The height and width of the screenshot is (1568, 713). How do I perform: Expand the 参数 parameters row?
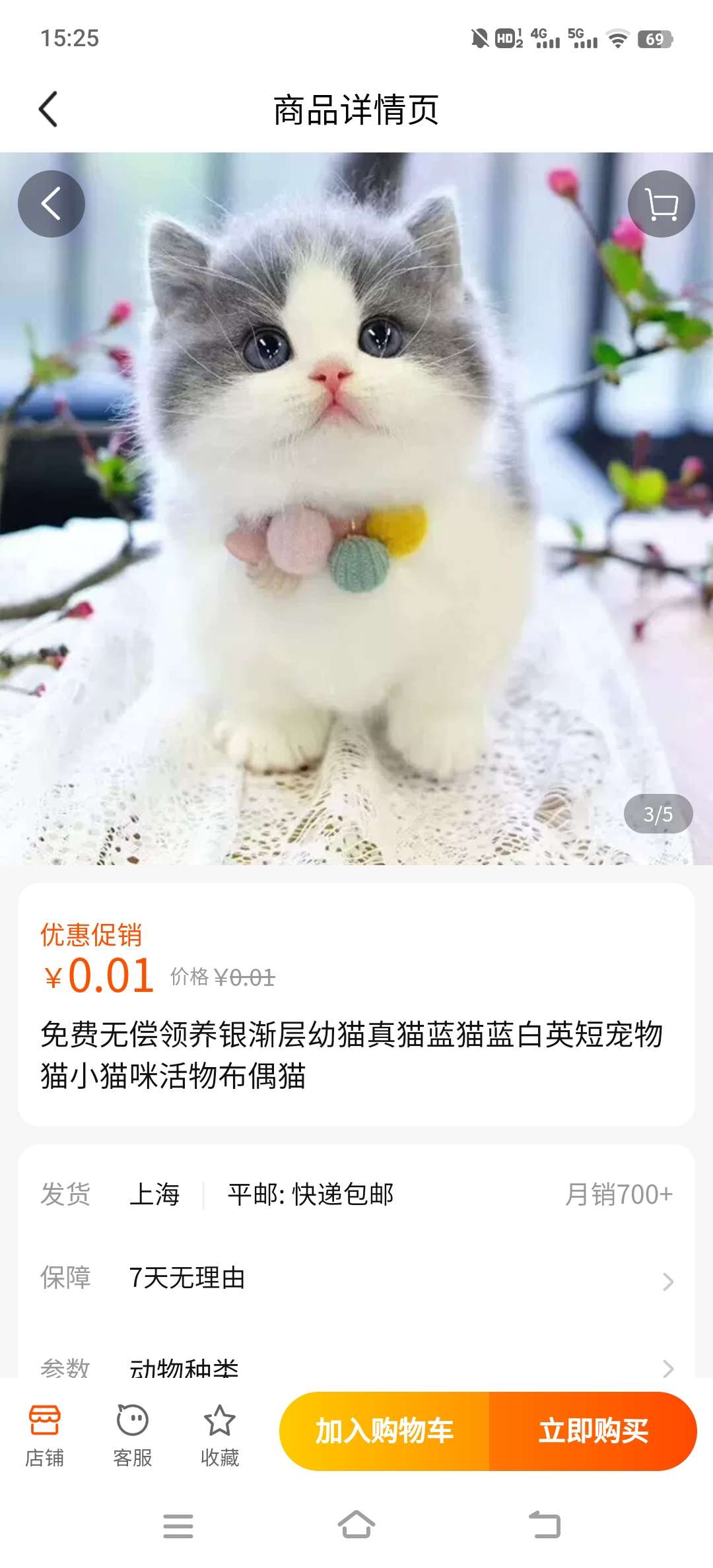[356, 1366]
